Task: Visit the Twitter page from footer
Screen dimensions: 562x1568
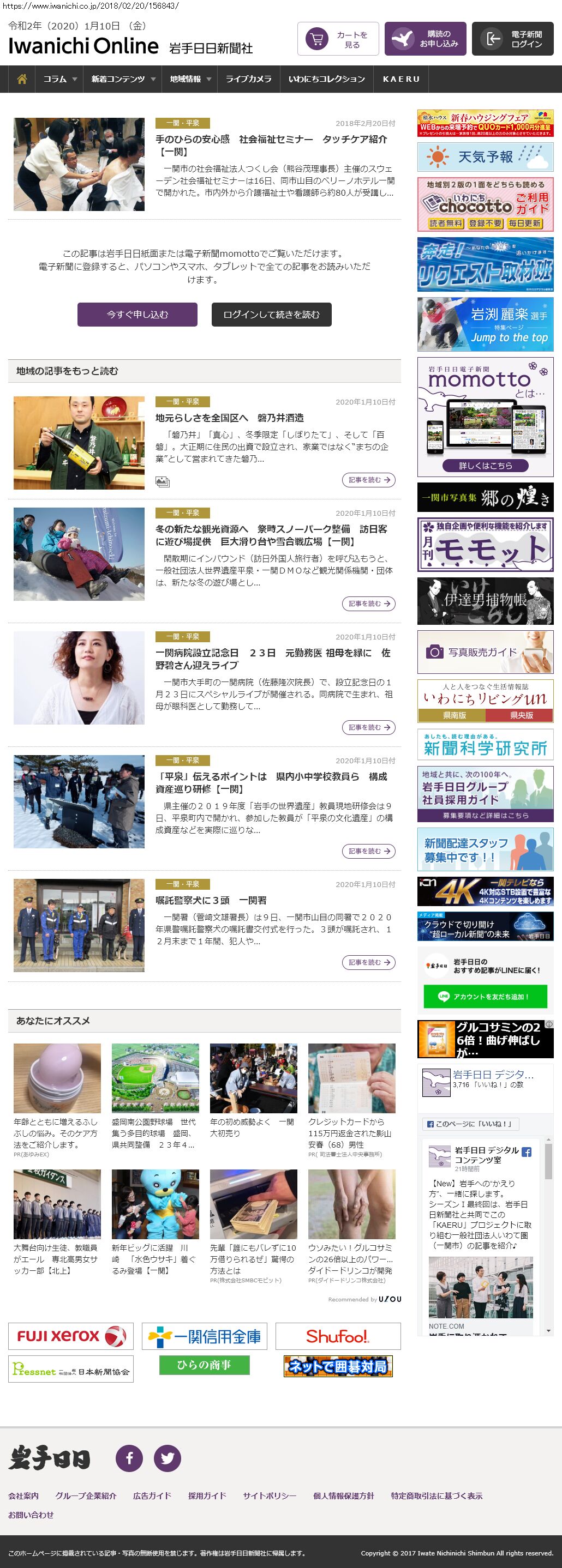Action: [x=168, y=1458]
